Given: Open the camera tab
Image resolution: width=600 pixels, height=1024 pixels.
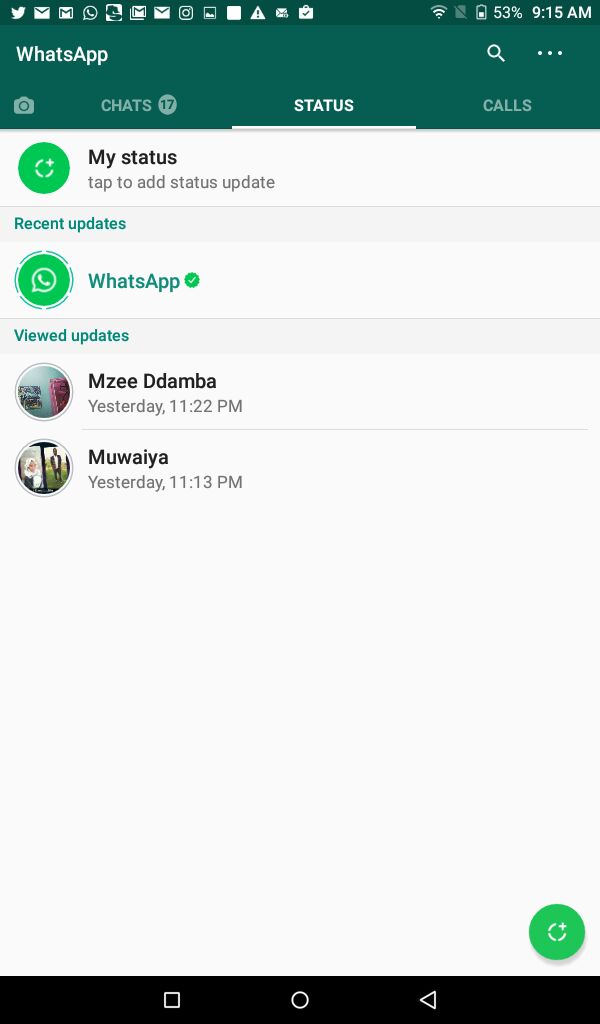Looking at the screenshot, I should coord(24,106).
